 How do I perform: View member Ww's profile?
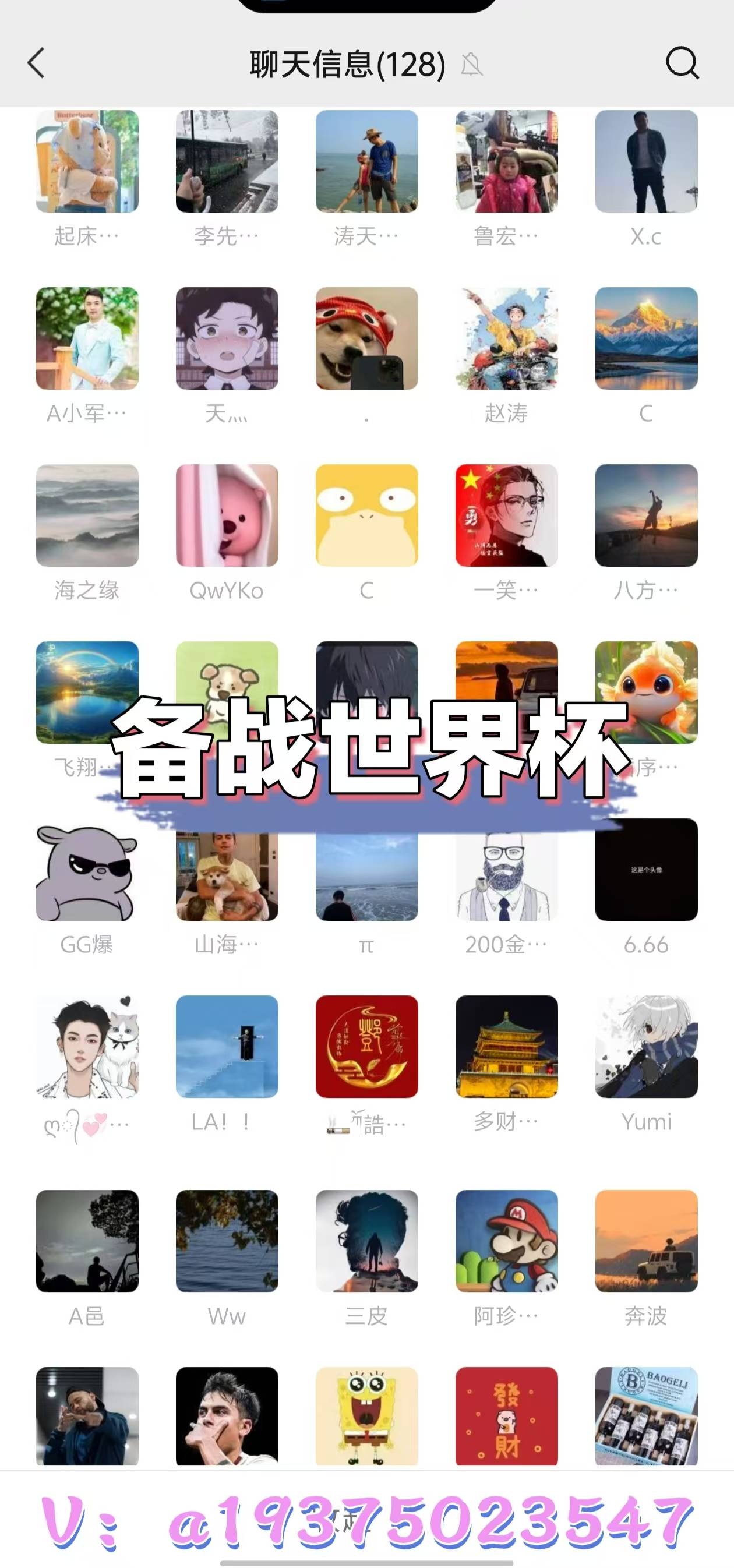click(227, 1241)
